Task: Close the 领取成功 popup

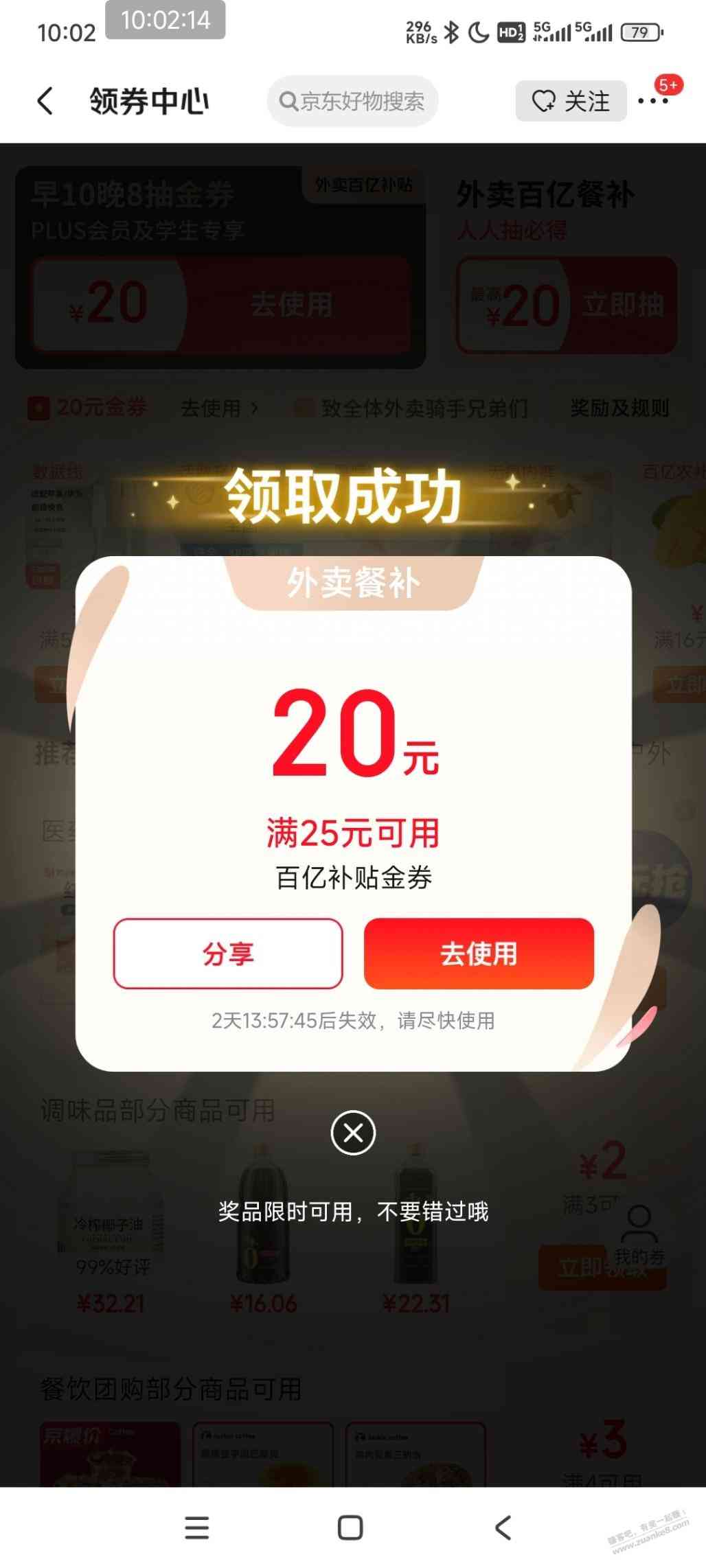Action: [x=353, y=1132]
